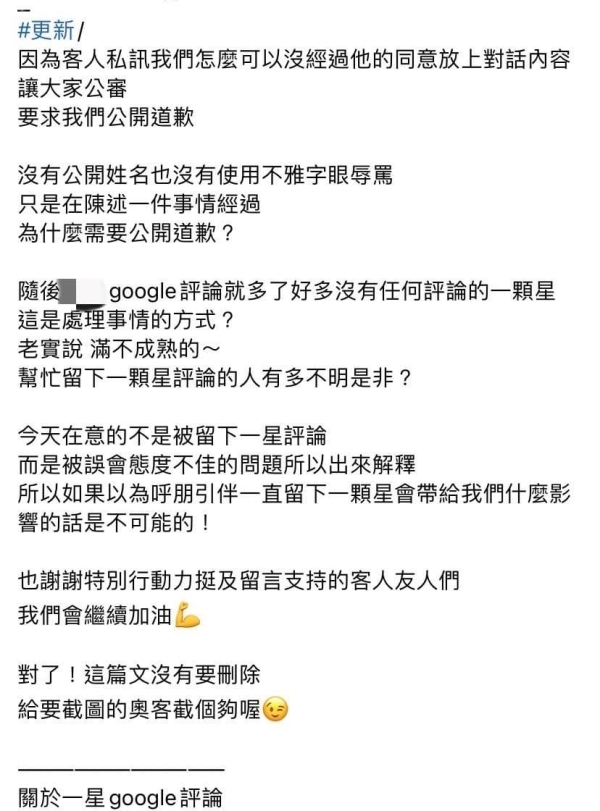Viewport: 600px width, 811px height.
Task: Open the #更新 hashtag
Action: (46, 31)
